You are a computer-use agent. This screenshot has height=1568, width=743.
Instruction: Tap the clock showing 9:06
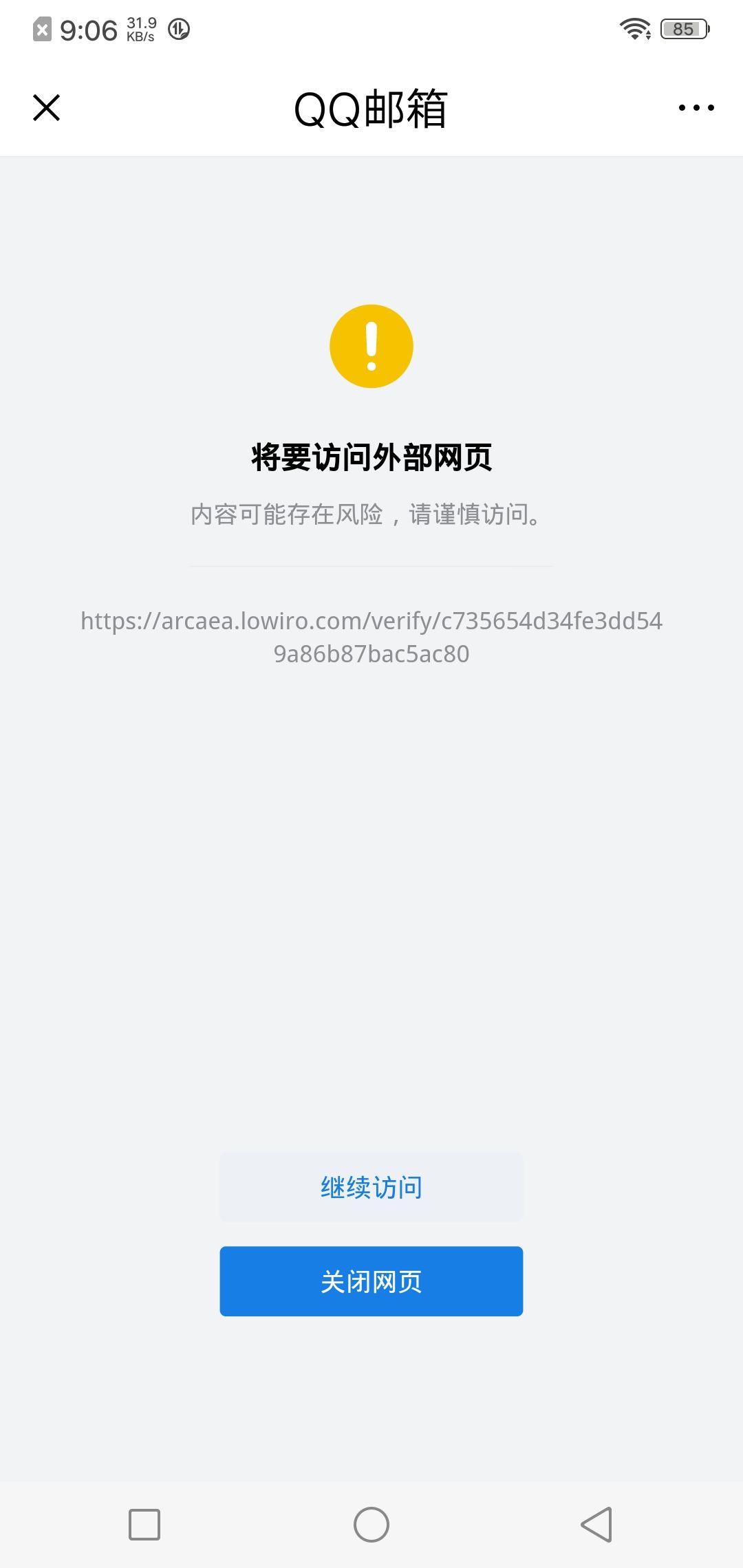91,29
